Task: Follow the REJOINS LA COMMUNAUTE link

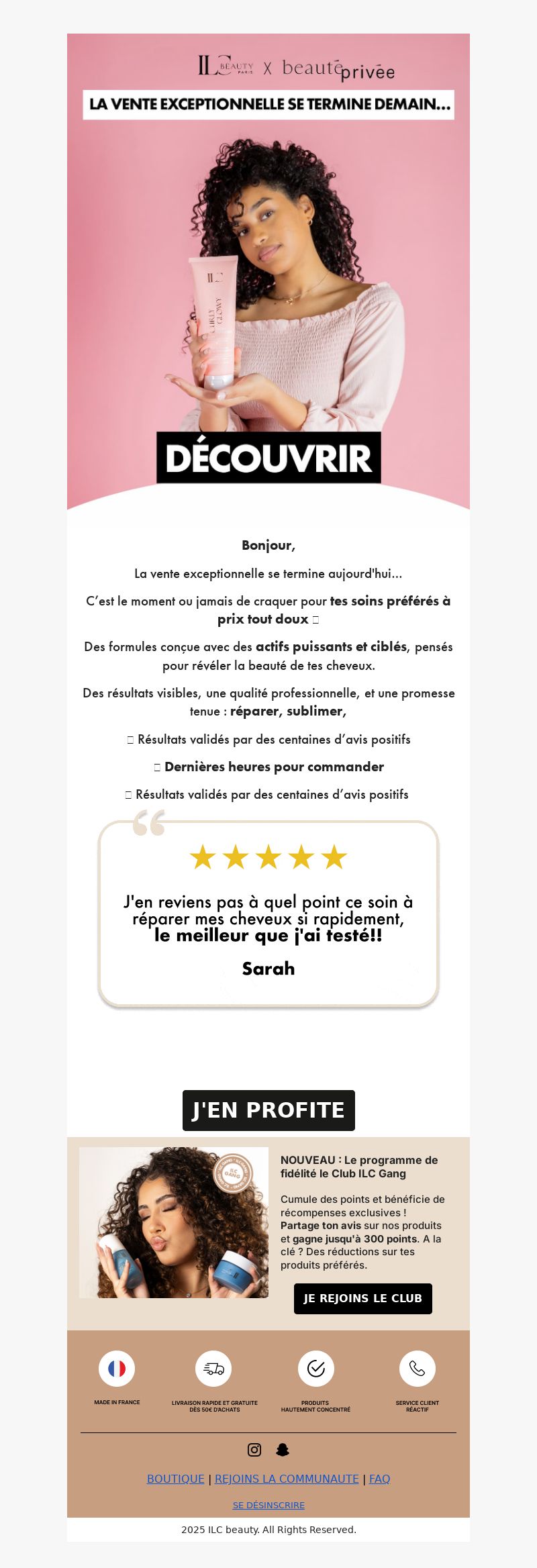Action: [287, 1479]
